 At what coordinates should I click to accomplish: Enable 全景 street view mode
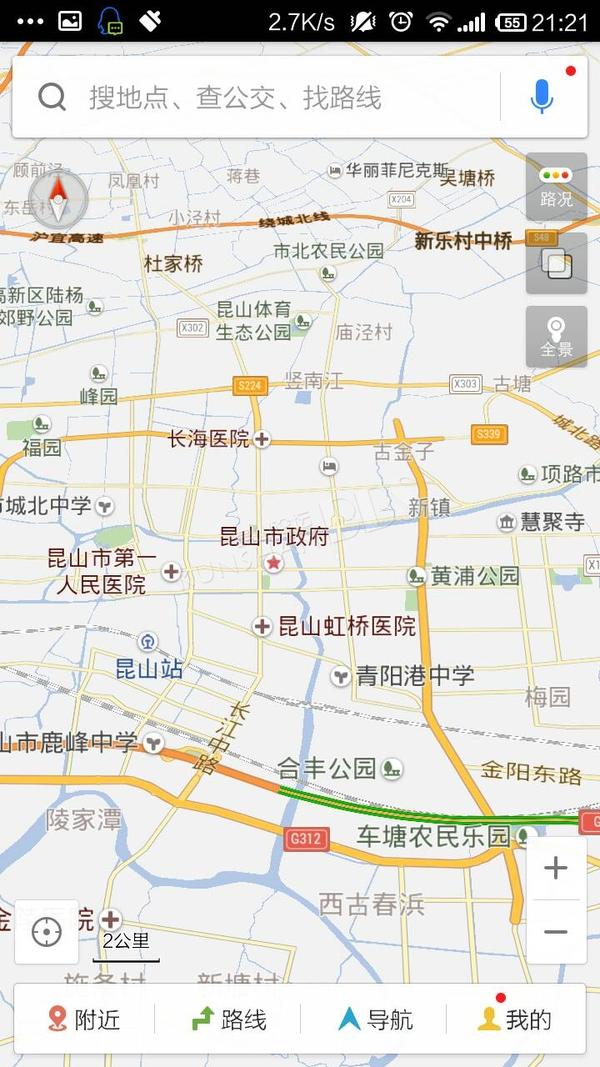pos(556,337)
